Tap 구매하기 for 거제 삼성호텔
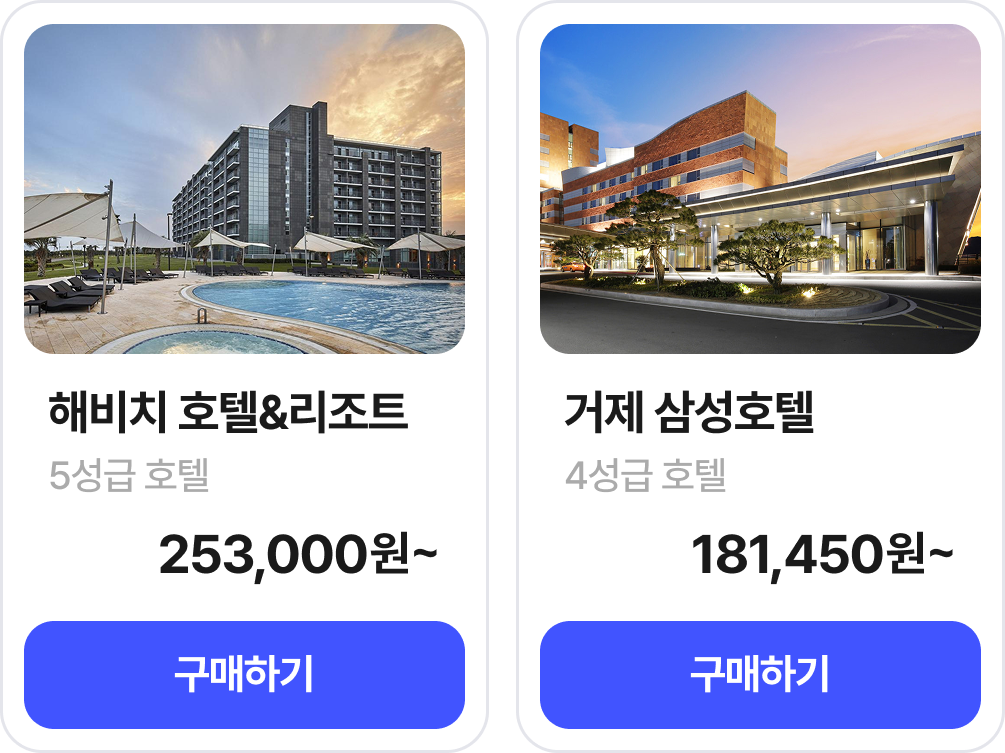The image size is (1005, 753). coord(760,675)
